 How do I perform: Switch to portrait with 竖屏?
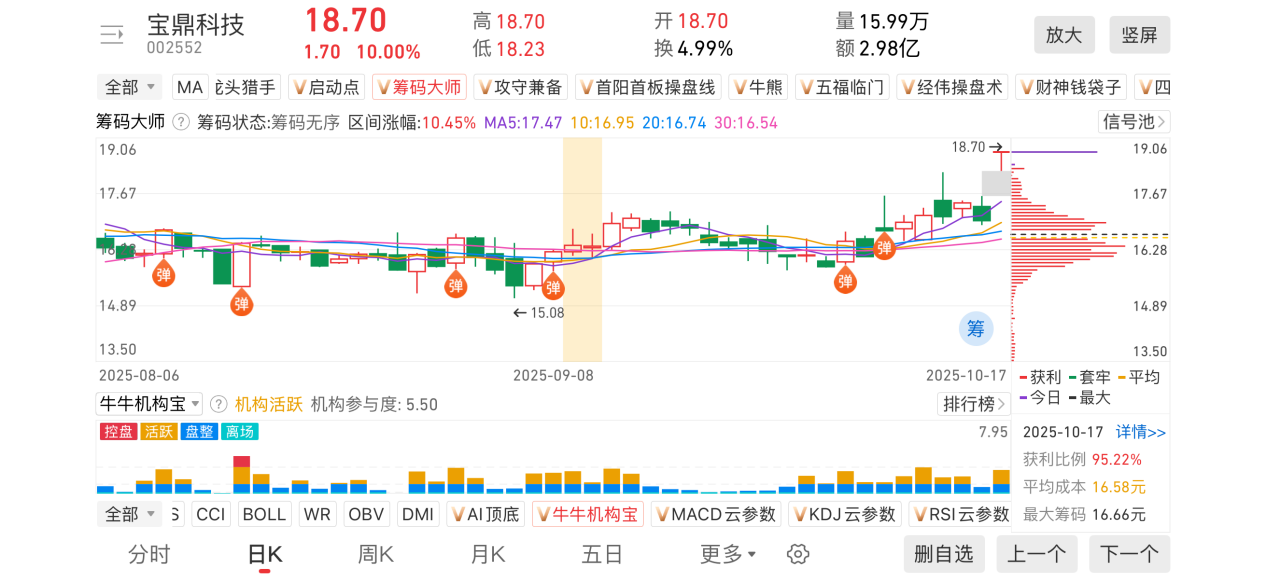[x=1139, y=35]
